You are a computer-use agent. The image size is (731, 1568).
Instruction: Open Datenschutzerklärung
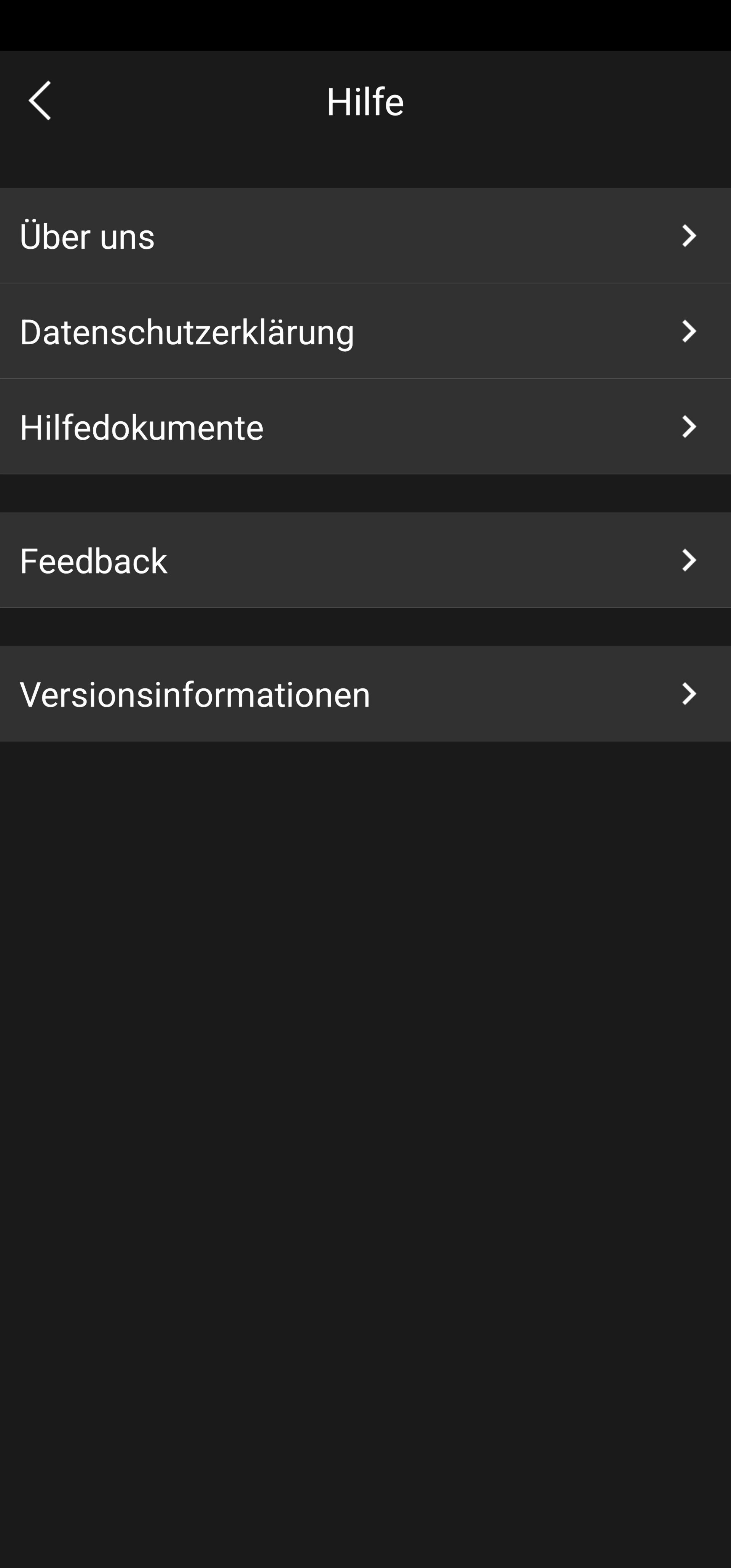click(x=365, y=331)
